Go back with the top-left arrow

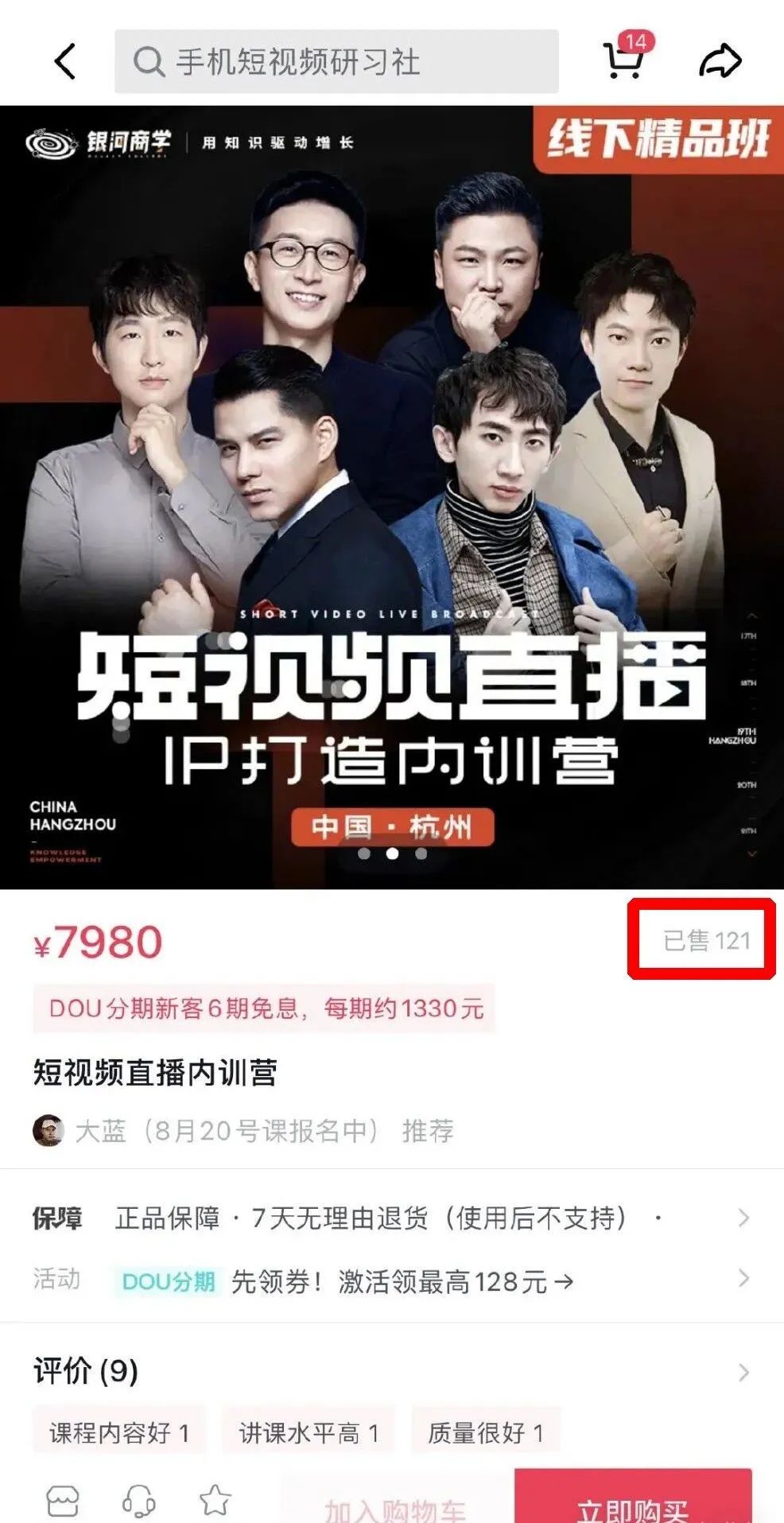(x=65, y=61)
